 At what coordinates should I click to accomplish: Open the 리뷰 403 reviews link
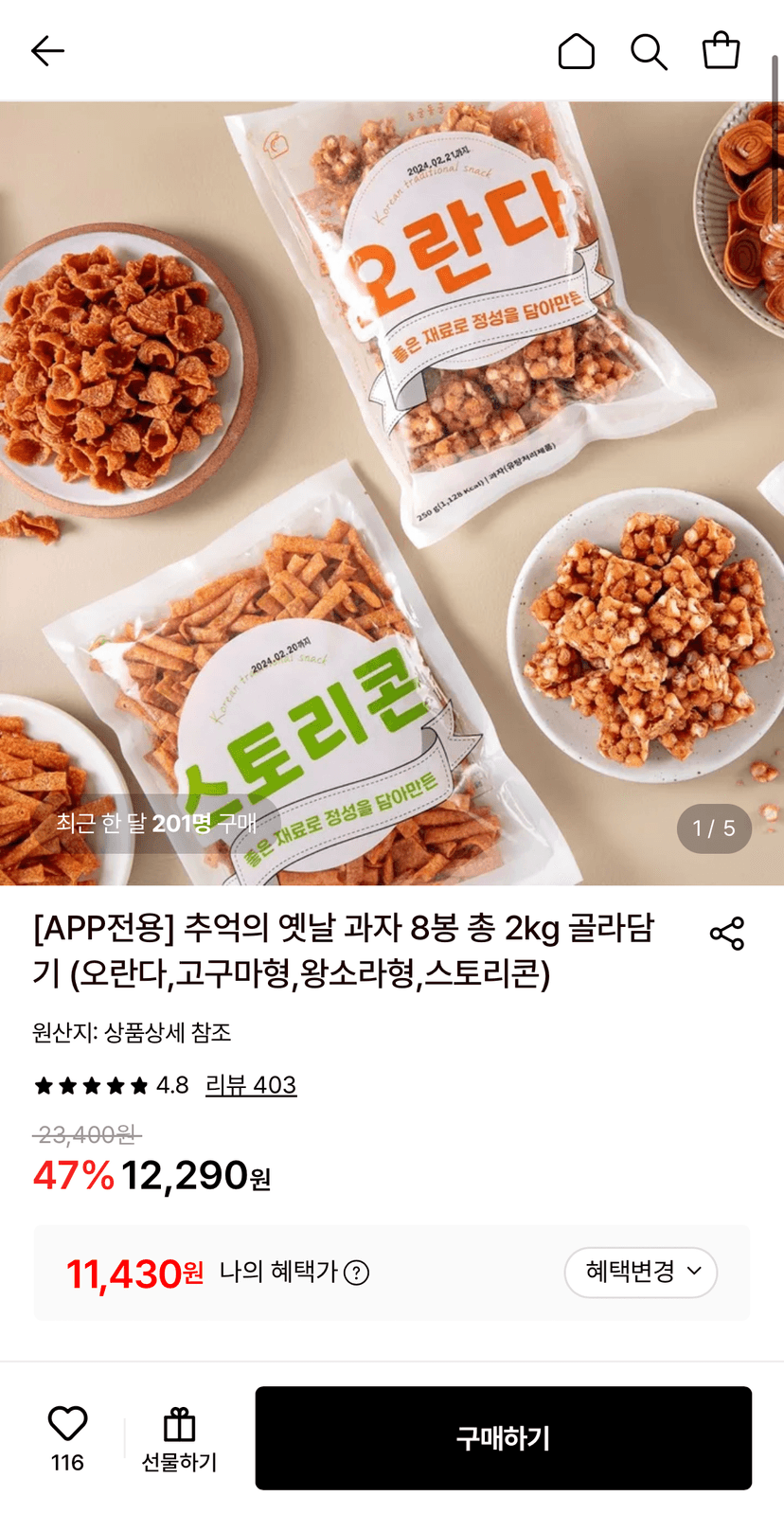tap(251, 1085)
